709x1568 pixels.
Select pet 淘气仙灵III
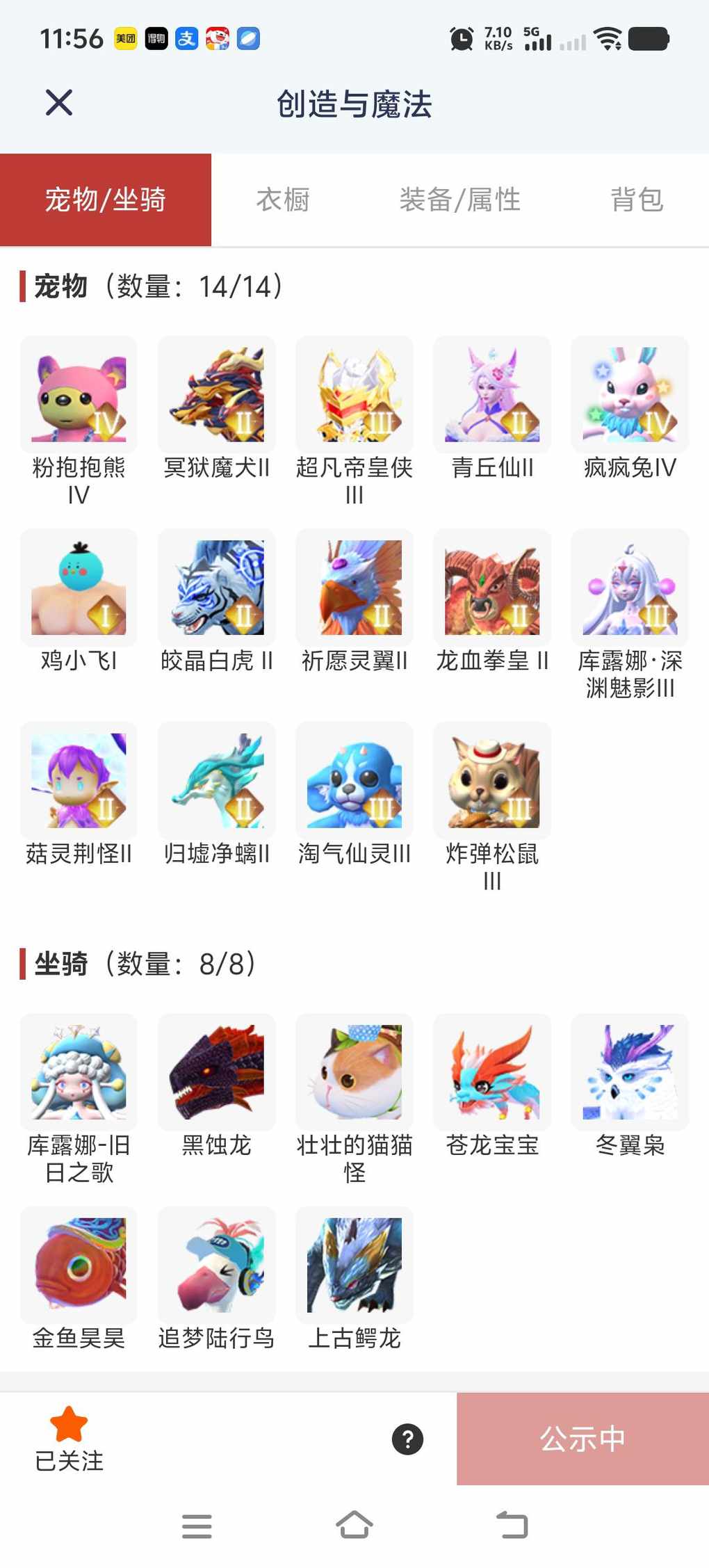point(354,780)
